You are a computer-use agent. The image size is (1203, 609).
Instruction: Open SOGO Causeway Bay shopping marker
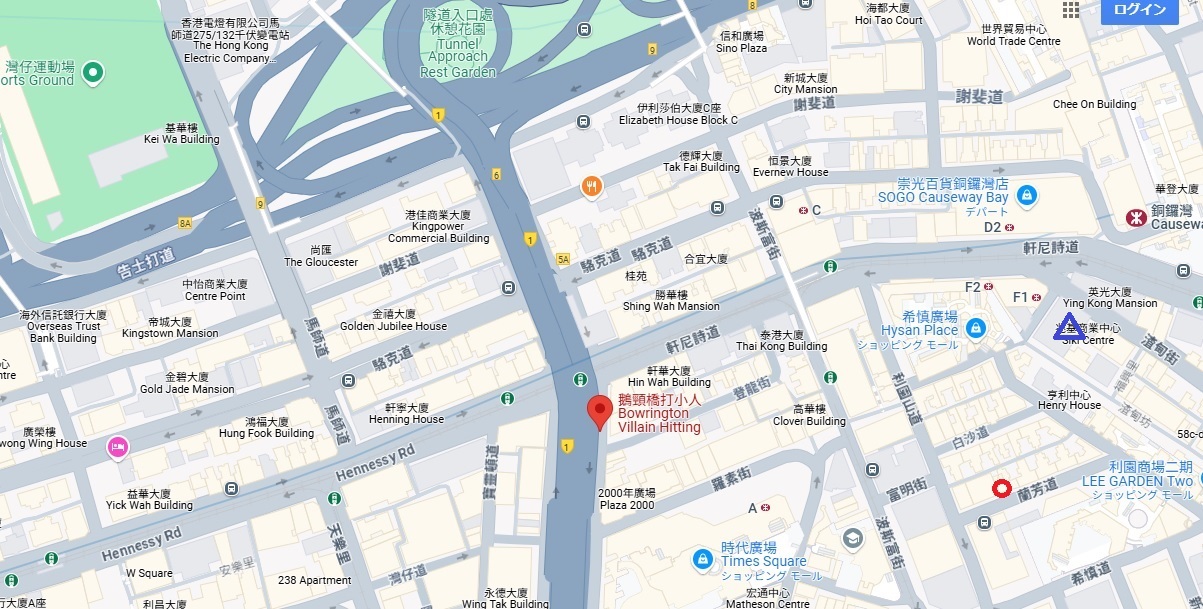point(1026,194)
